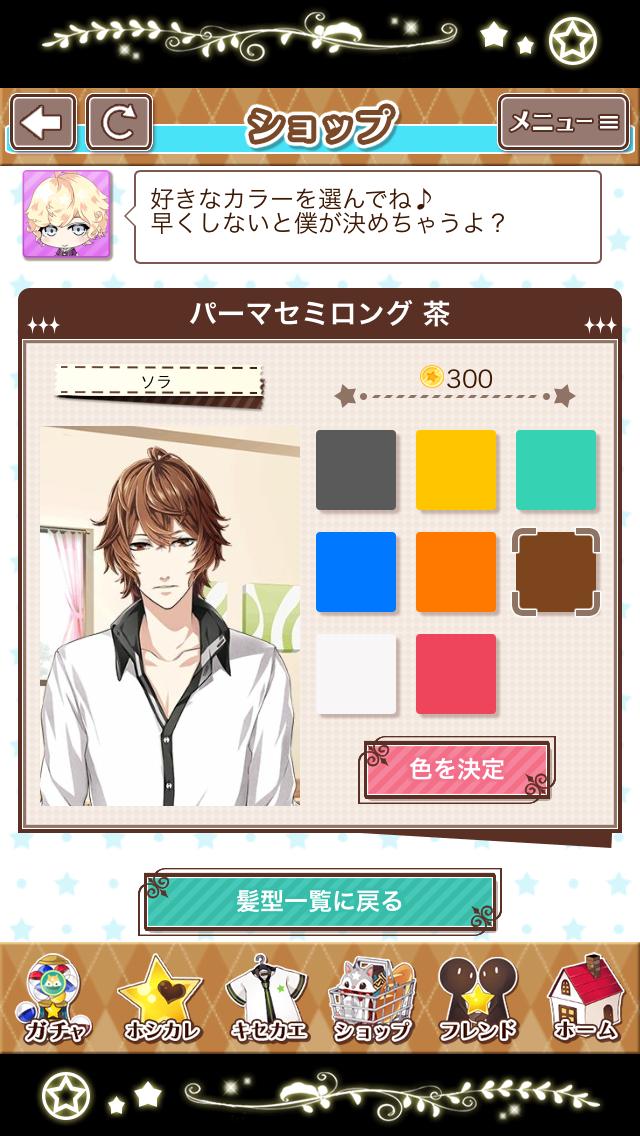Reload the shop page
Viewport: 640px width, 1136px height.
(x=119, y=123)
